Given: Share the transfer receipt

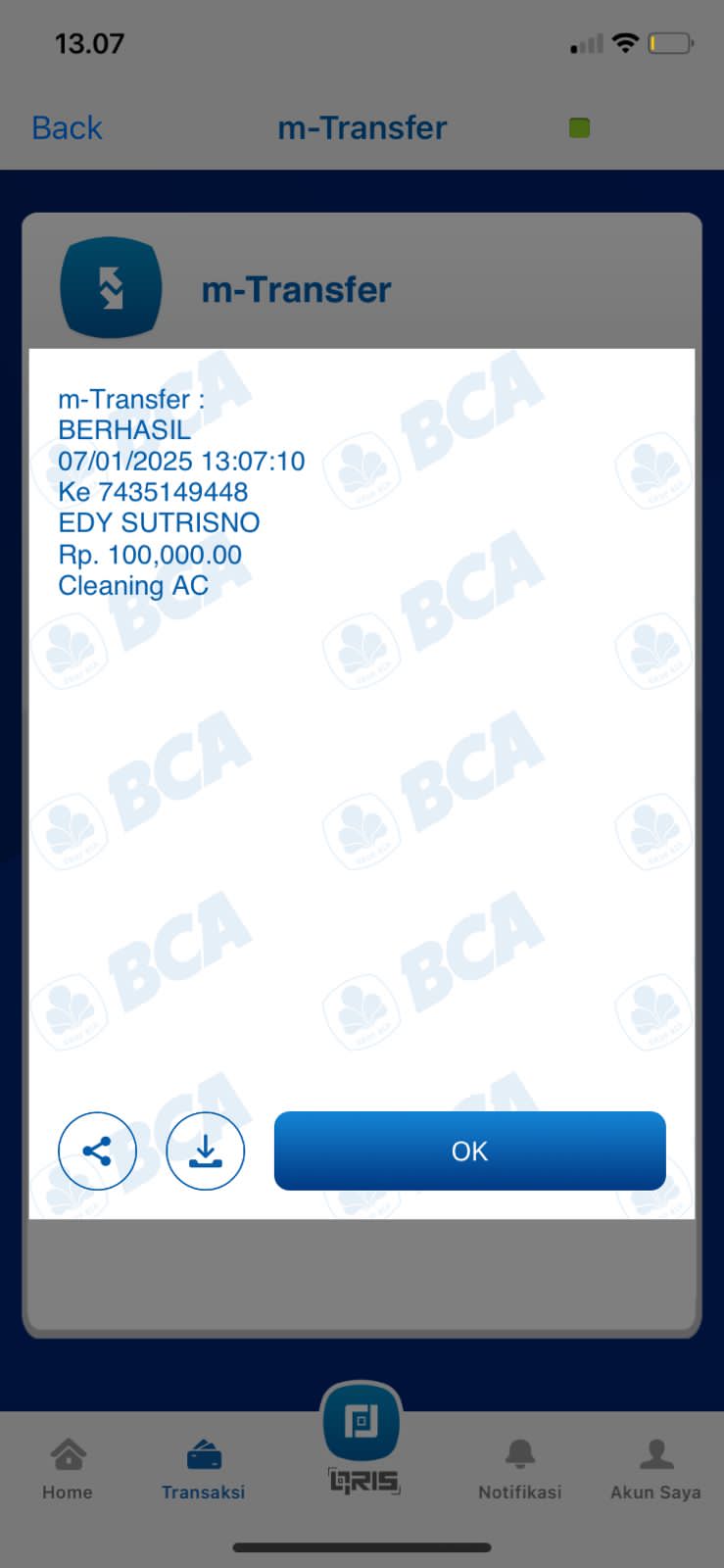Looking at the screenshot, I should coord(97,1151).
